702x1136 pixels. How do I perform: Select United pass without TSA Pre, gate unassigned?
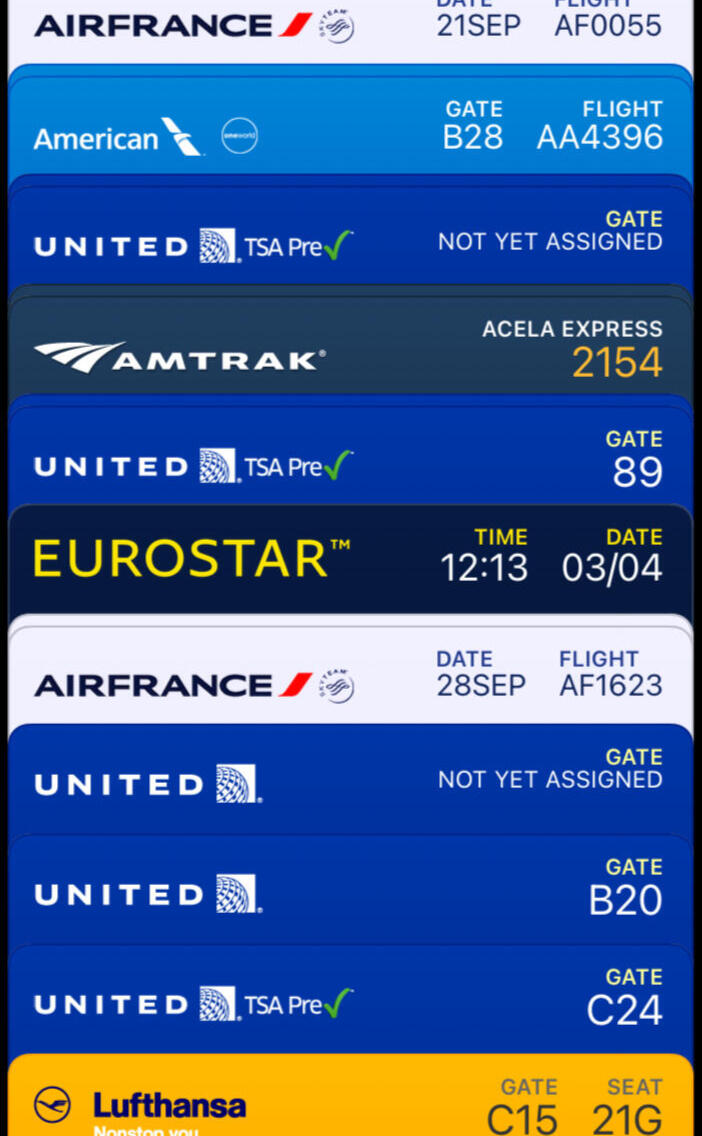(350, 782)
